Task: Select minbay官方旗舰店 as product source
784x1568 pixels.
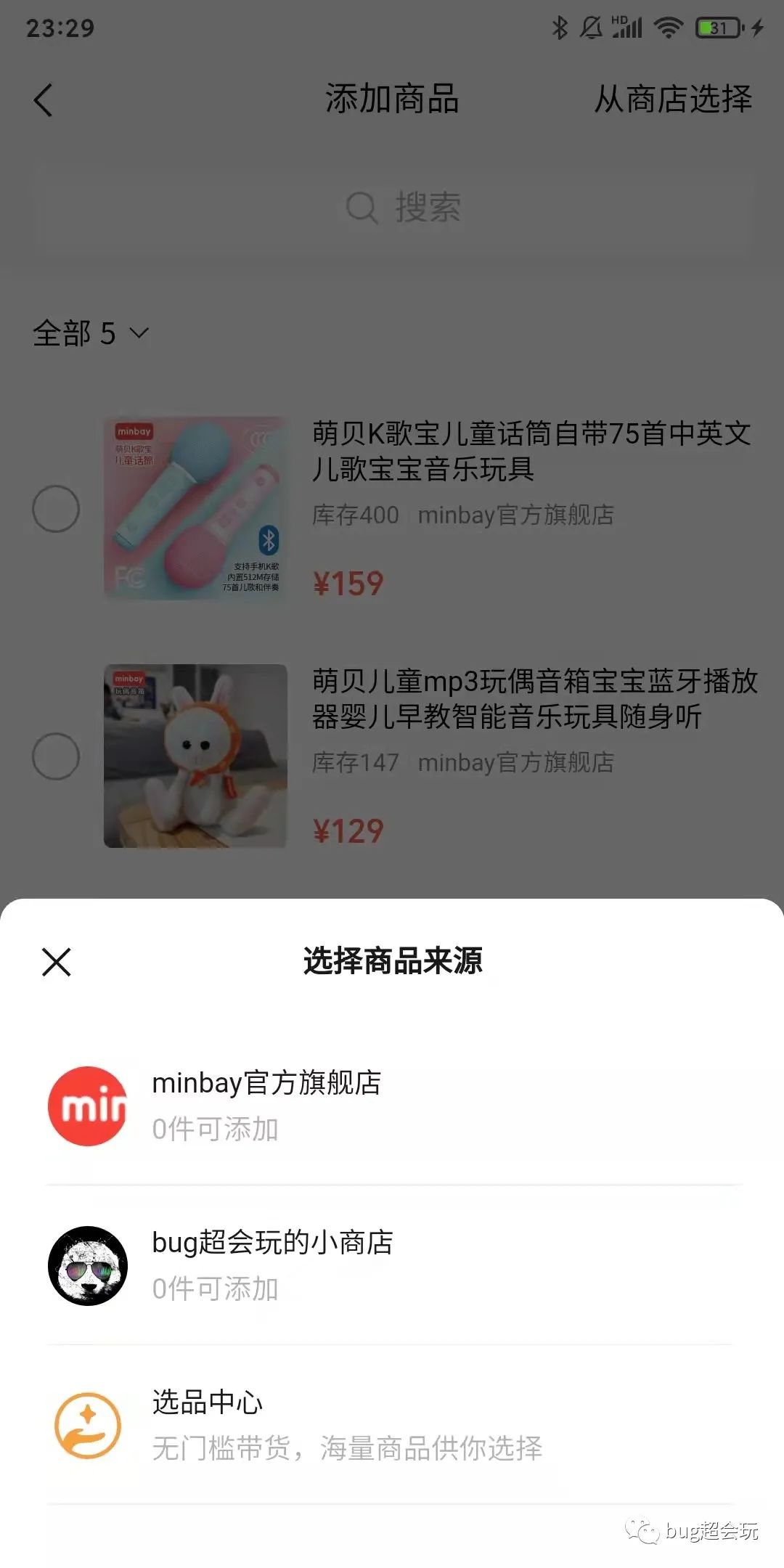Action: (x=392, y=1106)
